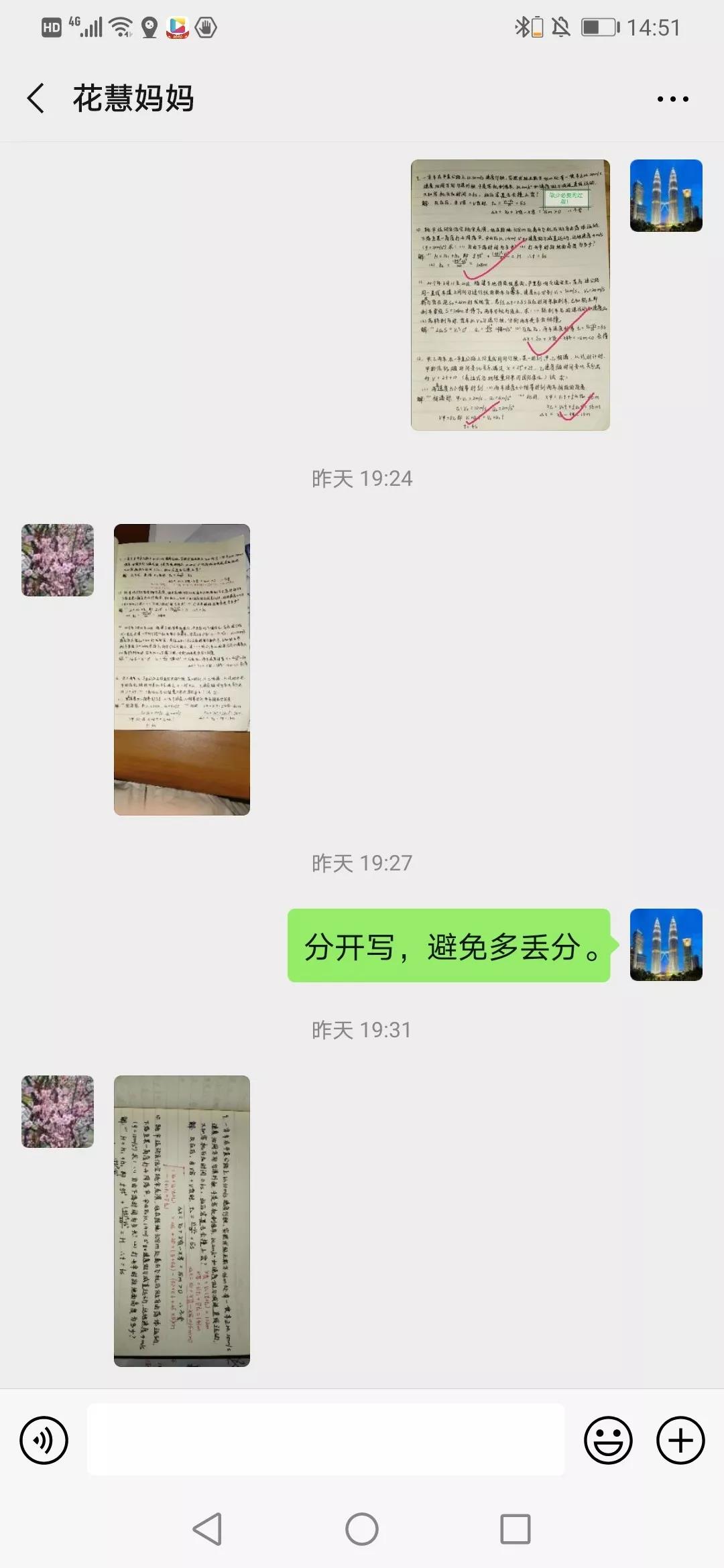The image size is (724, 1568).
Task: Tap system home button
Action: (x=362, y=1529)
